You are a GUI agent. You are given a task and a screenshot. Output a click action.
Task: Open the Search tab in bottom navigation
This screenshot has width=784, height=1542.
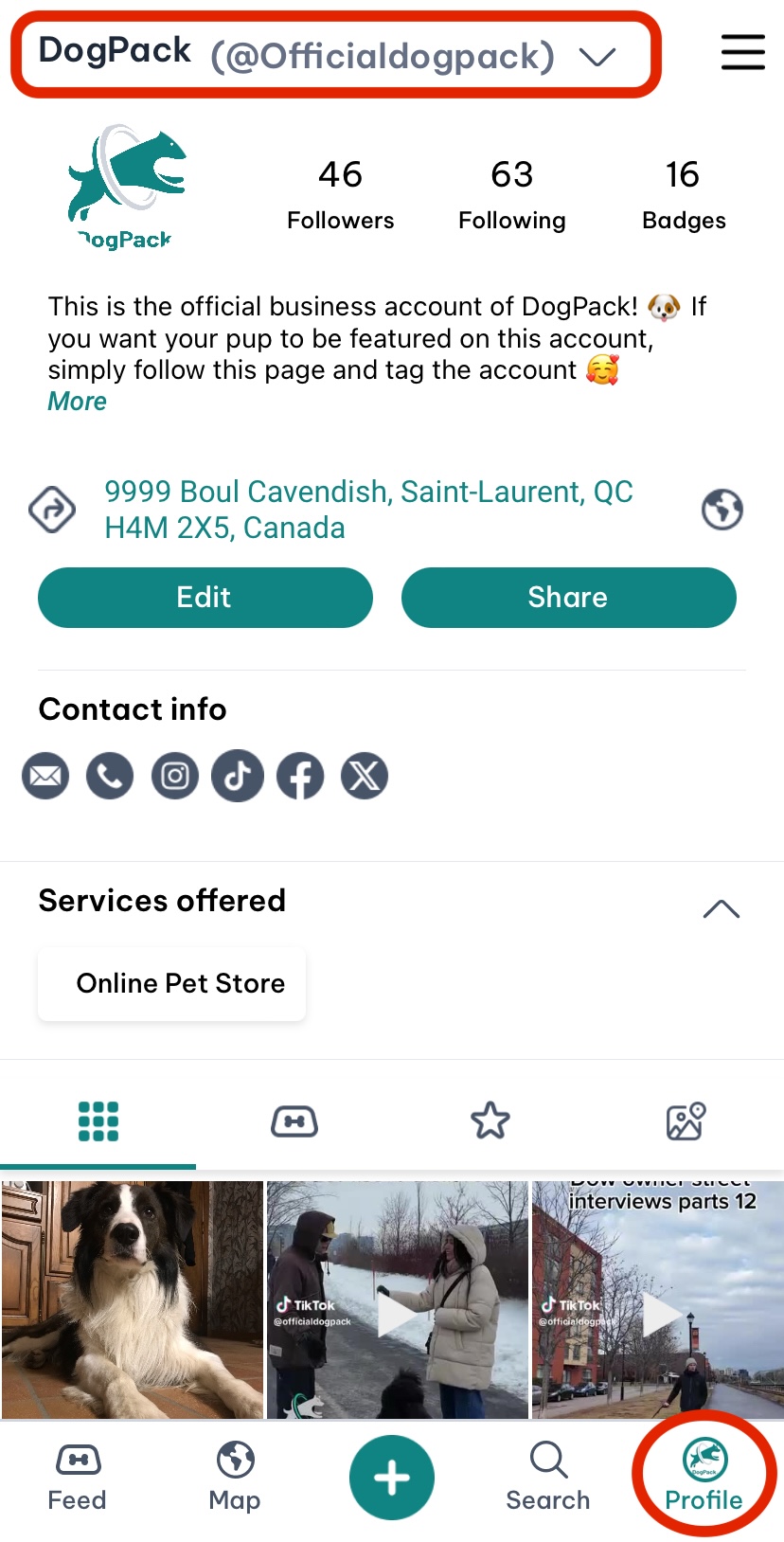(547, 1473)
